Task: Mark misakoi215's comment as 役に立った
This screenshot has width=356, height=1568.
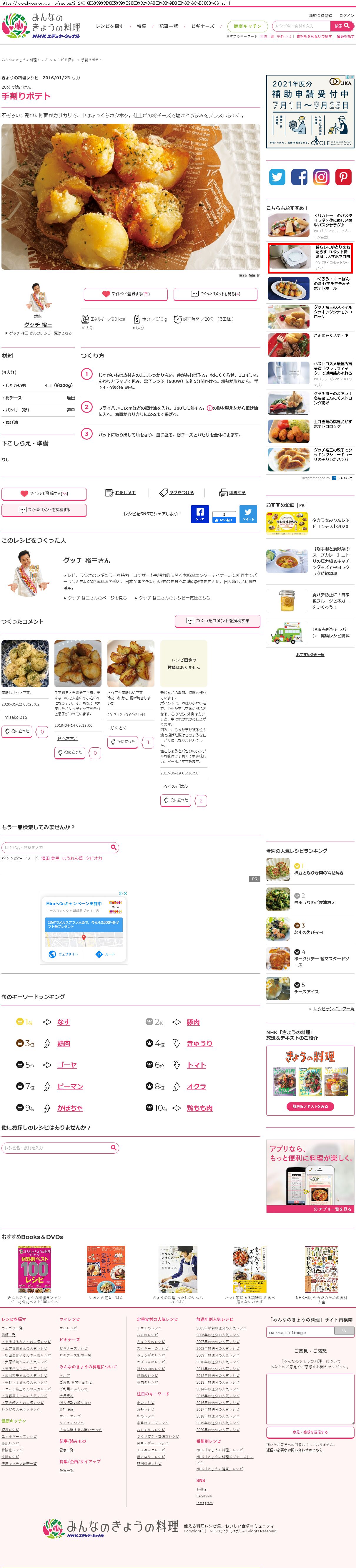Action: click(16, 731)
